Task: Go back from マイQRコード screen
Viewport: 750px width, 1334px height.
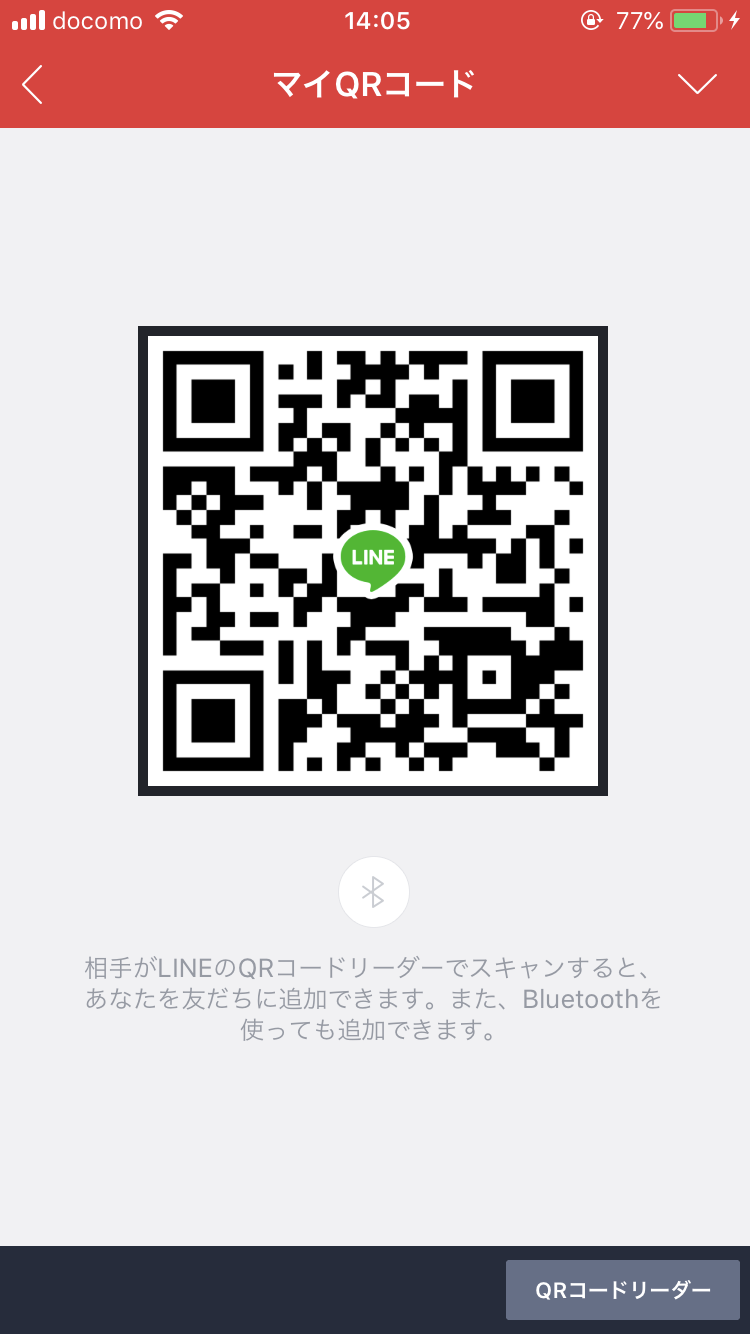Action: pos(33,85)
